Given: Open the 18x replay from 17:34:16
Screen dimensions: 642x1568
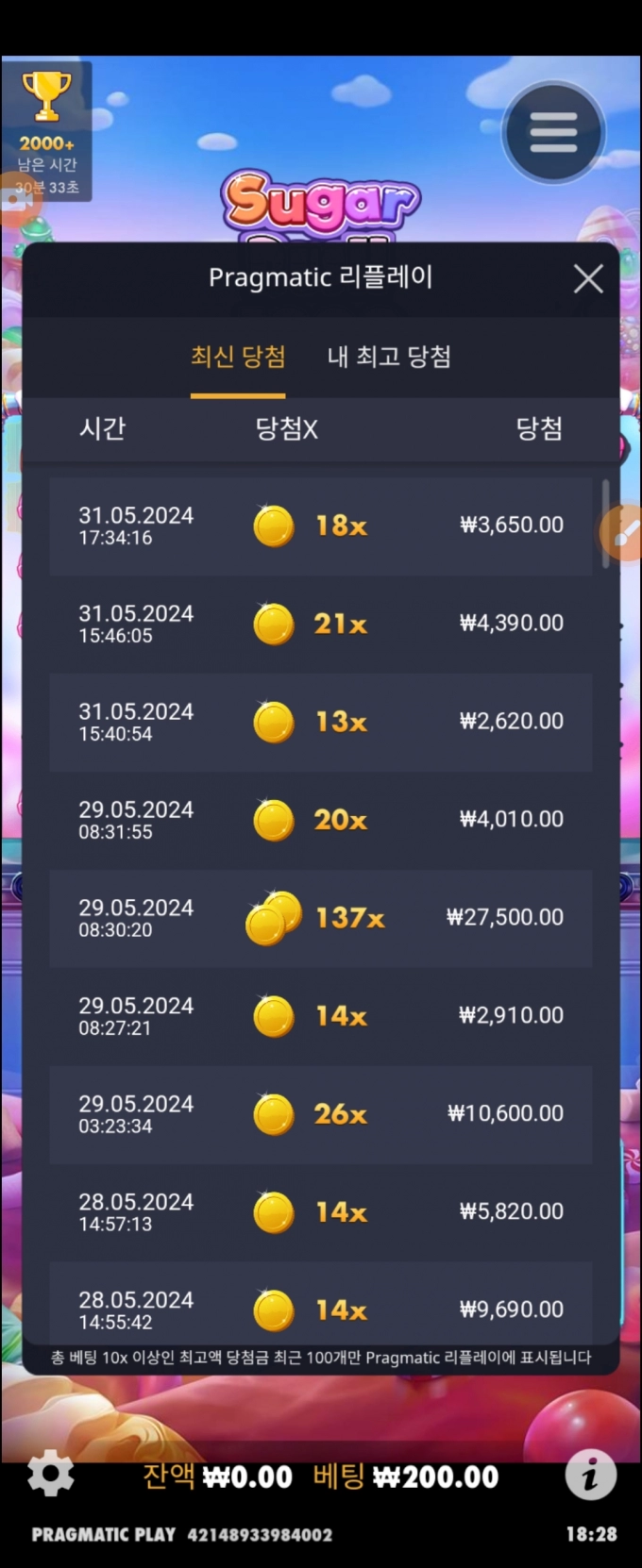Looking at the screenshot, I should click(x=321, y=525).
